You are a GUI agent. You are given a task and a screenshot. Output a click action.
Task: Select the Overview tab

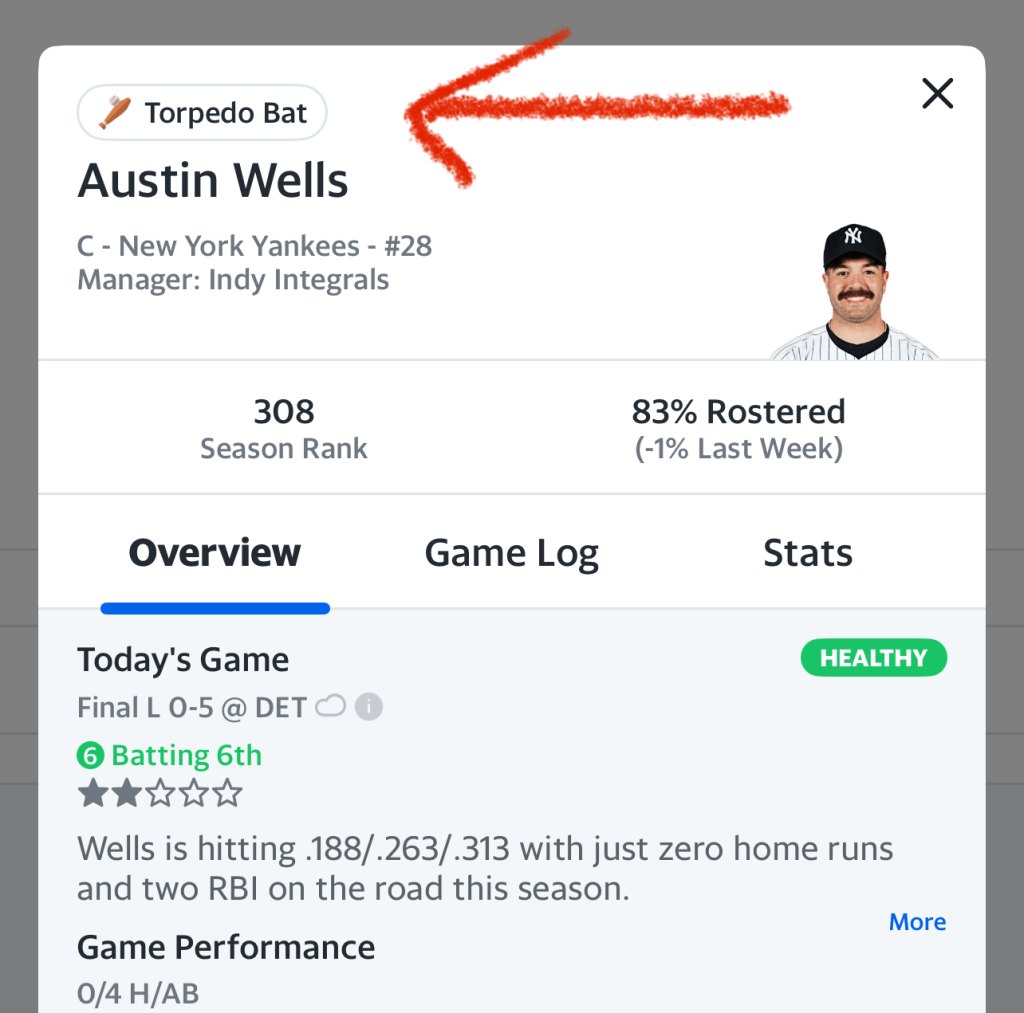pyautogui.click(x=215, y=553)
